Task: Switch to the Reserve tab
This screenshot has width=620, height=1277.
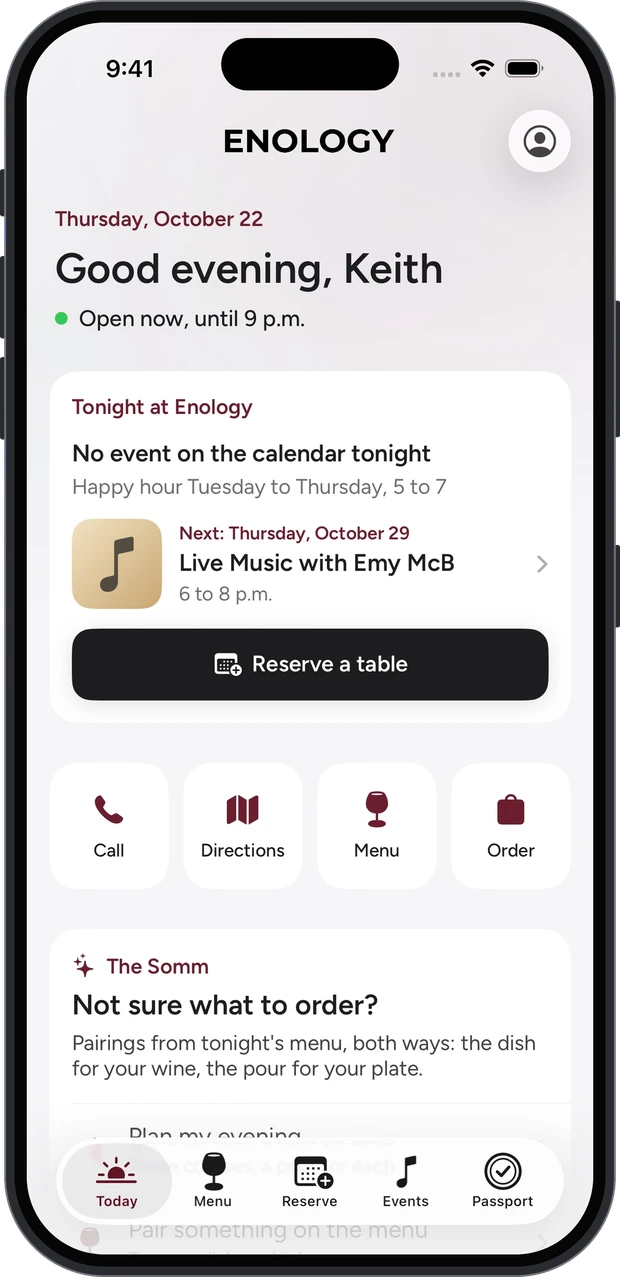Action: 310,1181
